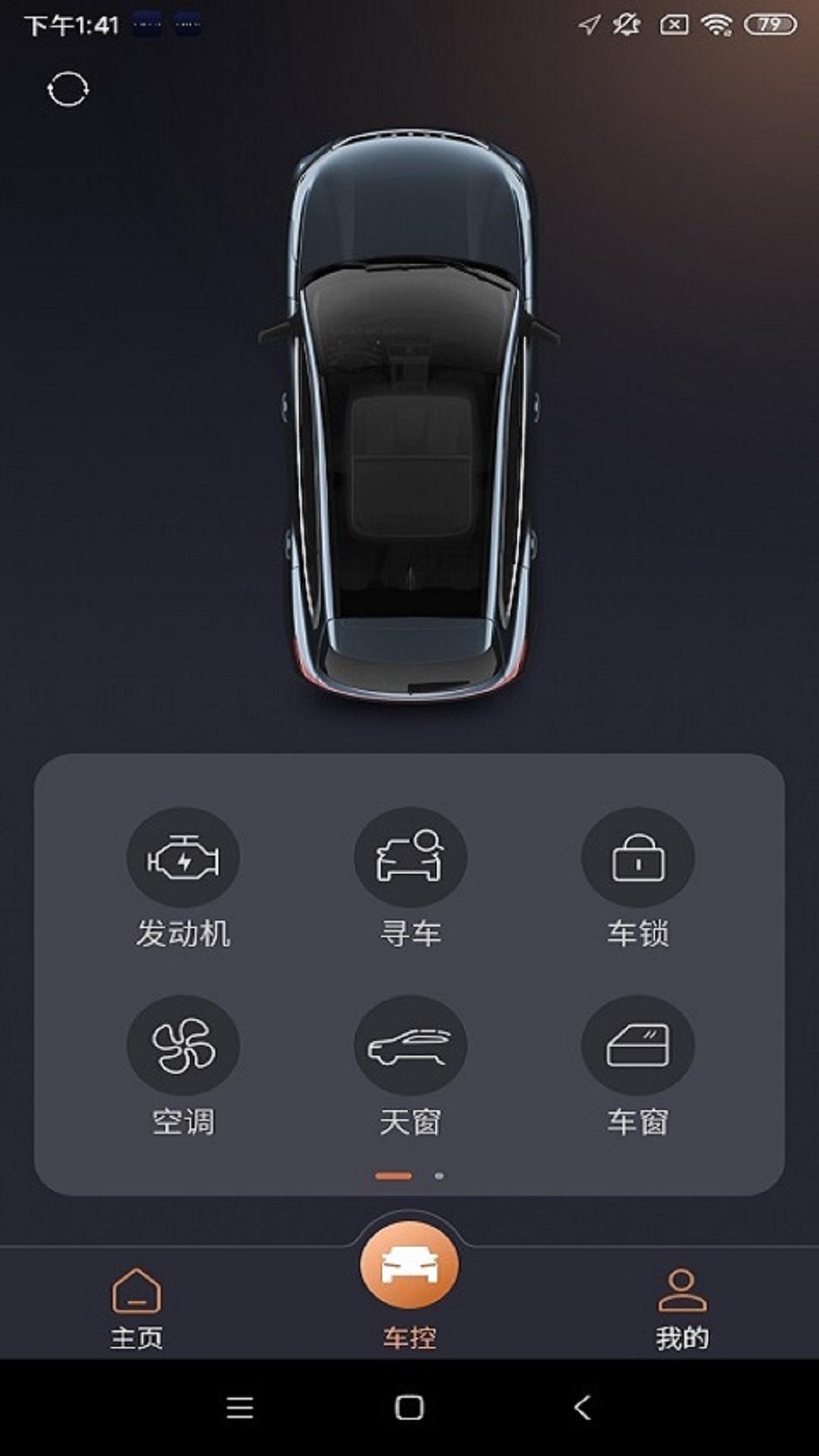Viewport: 819px width, 1456px height.
Task: Tap the find car (寻车) button
Action: (410, 858)
